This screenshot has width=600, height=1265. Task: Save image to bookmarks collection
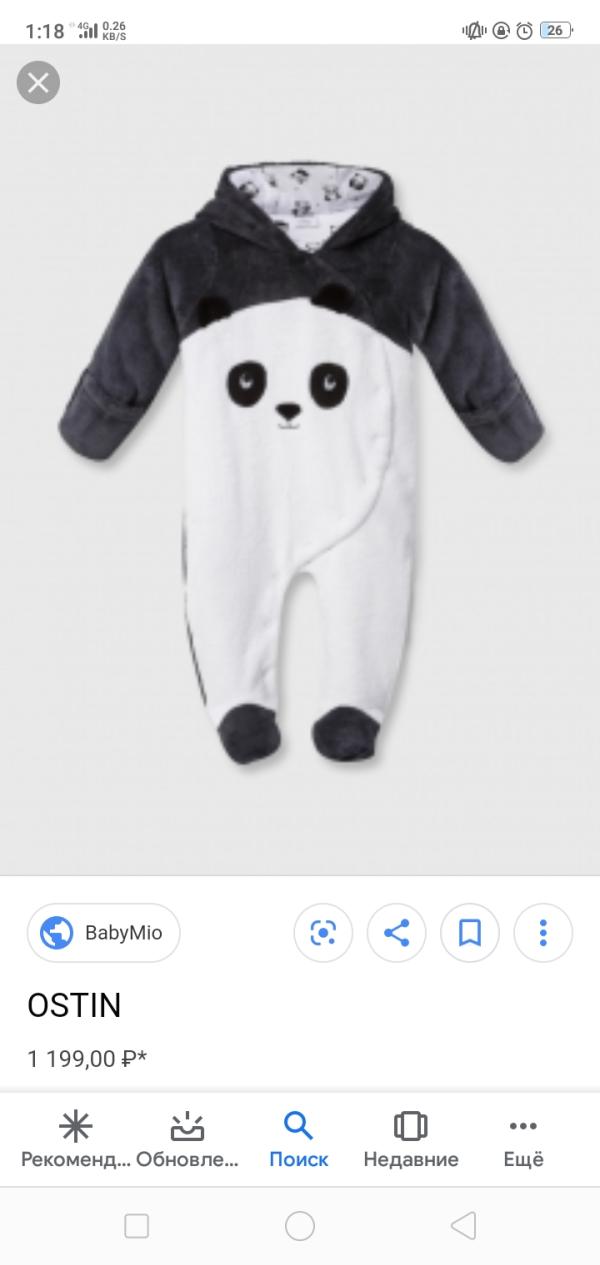point(470,933)
